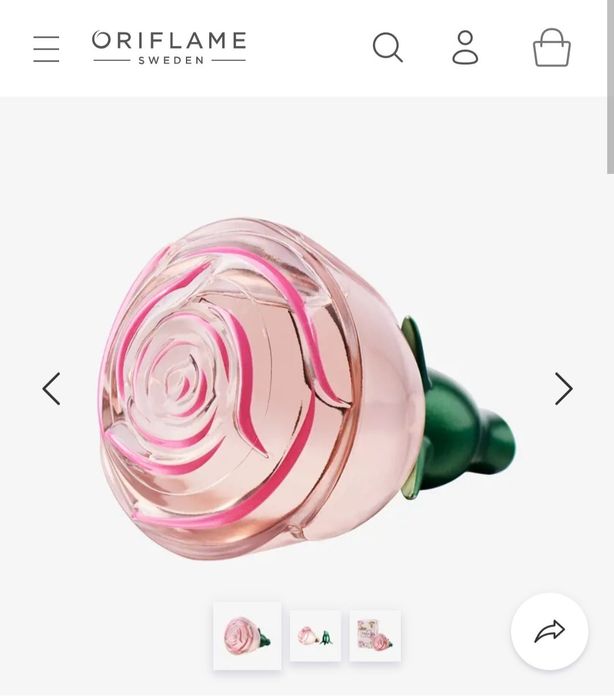
Task: Open the user account icon
Action: (465, 47)
